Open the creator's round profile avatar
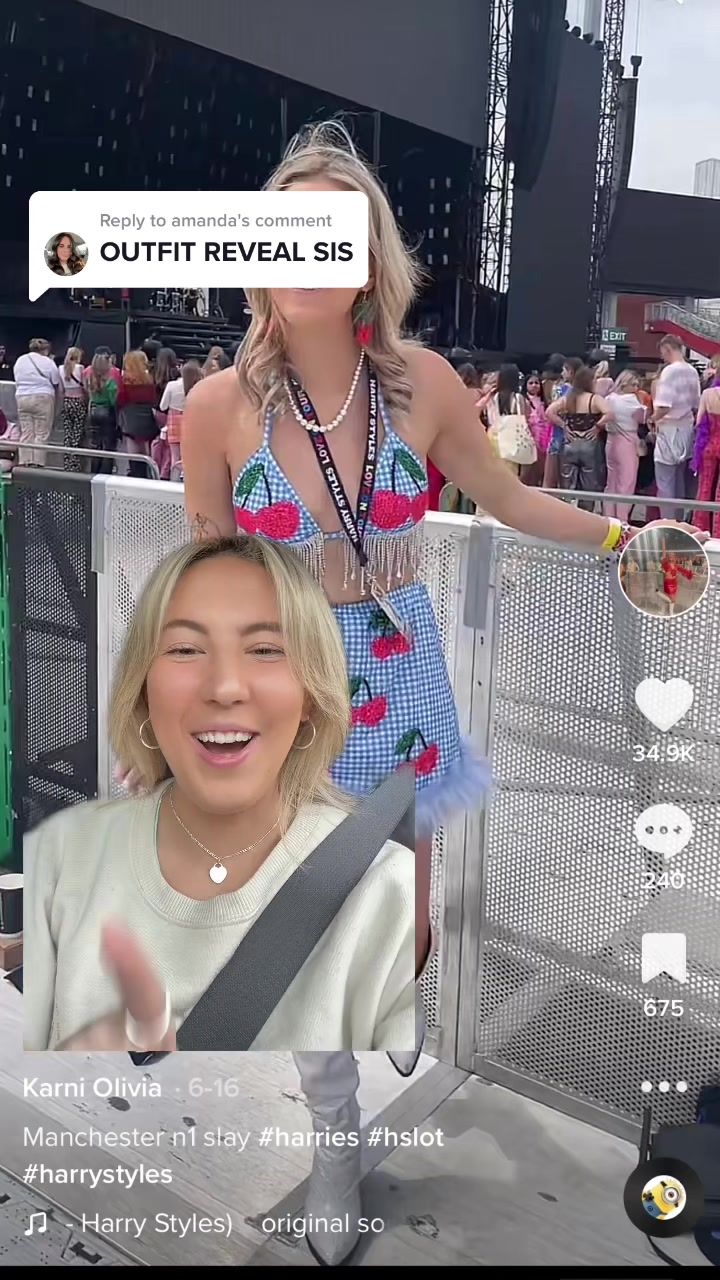 pos(664,572)
